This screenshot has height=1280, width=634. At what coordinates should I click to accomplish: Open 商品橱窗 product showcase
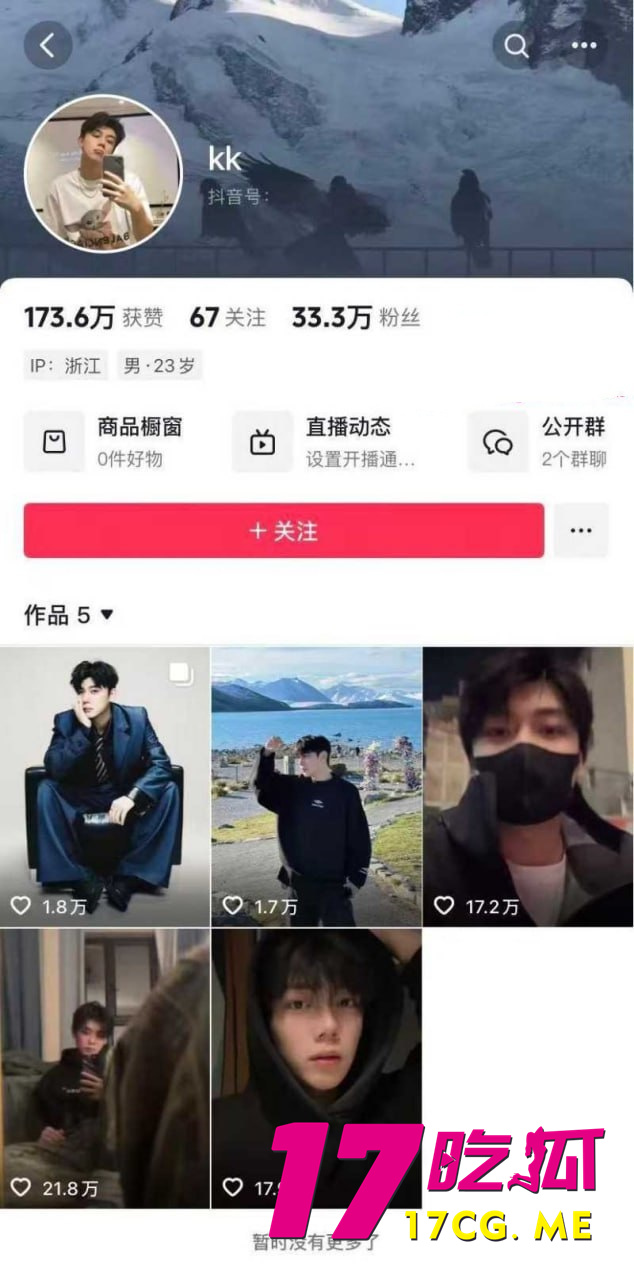point(110,441)
